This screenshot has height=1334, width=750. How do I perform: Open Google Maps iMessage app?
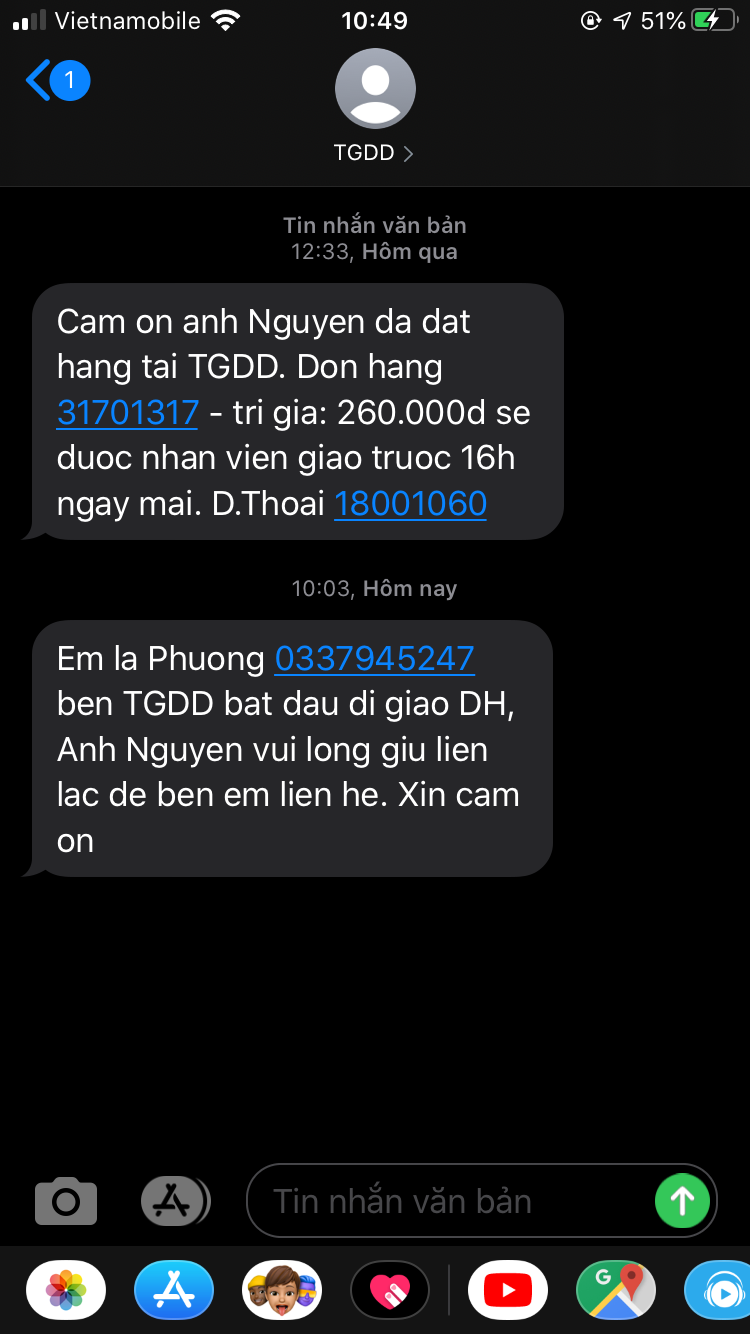[x=616, y=1290]
